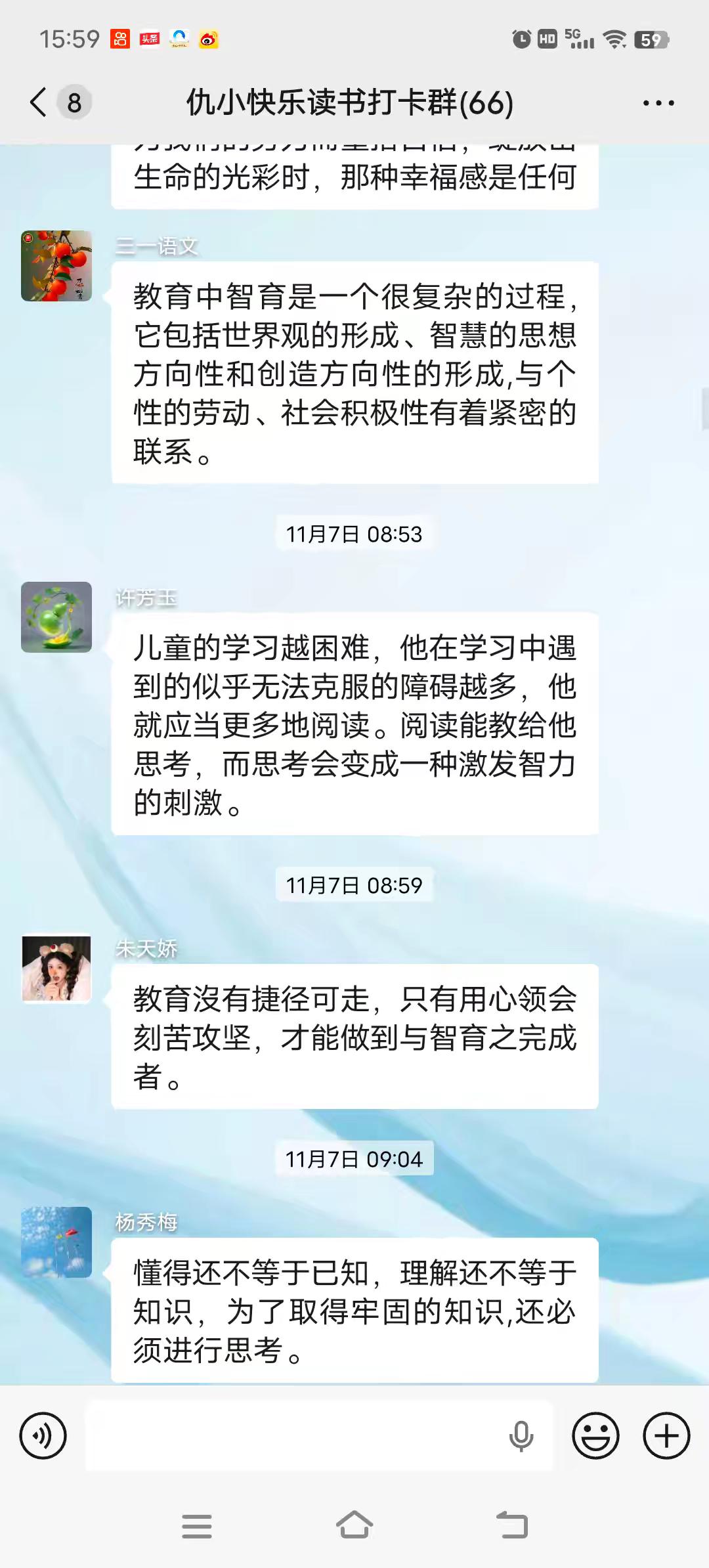Open 许芳玉's profile picture

56,617
